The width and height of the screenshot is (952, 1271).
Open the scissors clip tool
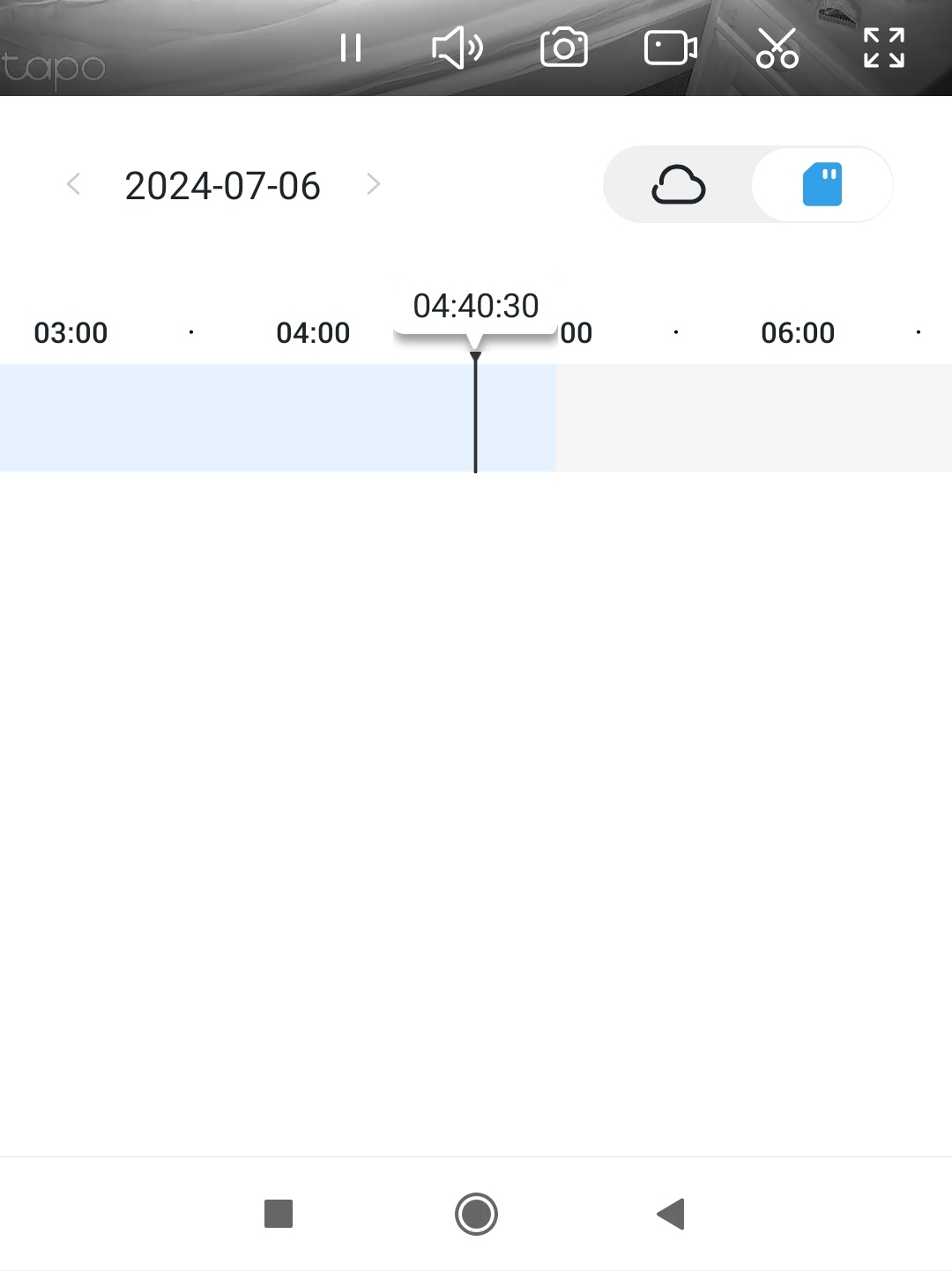(x=777, y=48)
